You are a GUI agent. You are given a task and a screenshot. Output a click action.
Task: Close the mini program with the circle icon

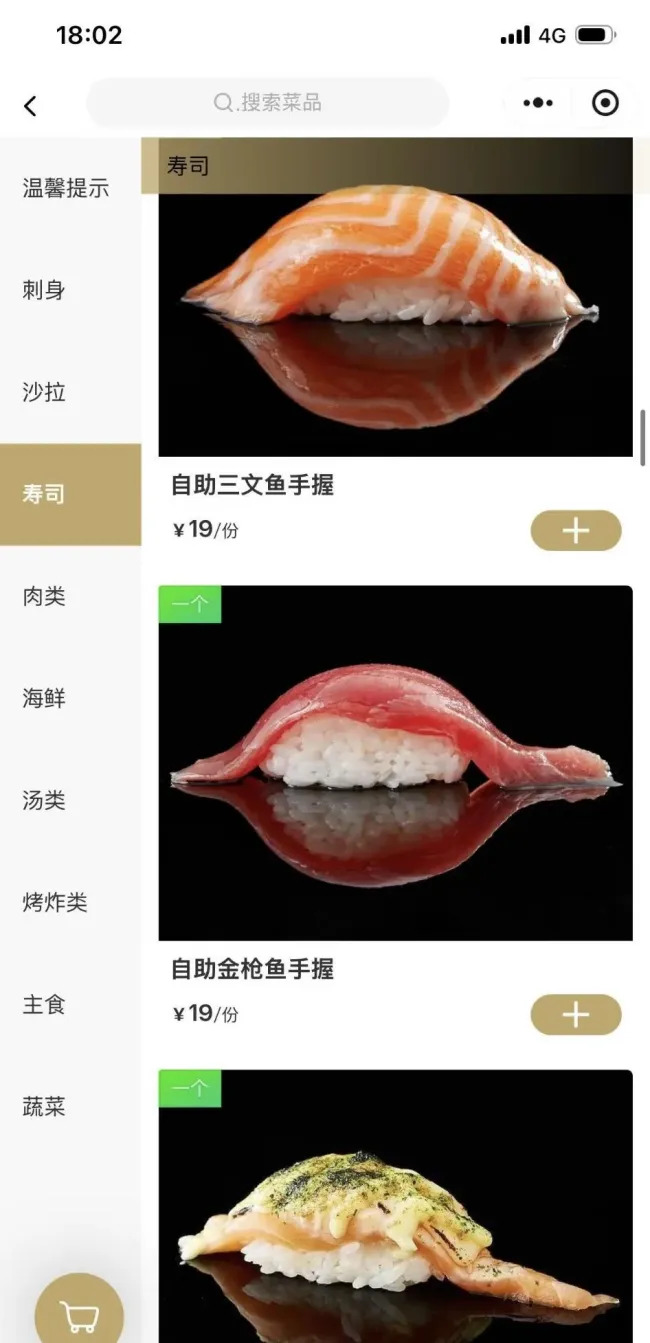click(x=605, y=103)
